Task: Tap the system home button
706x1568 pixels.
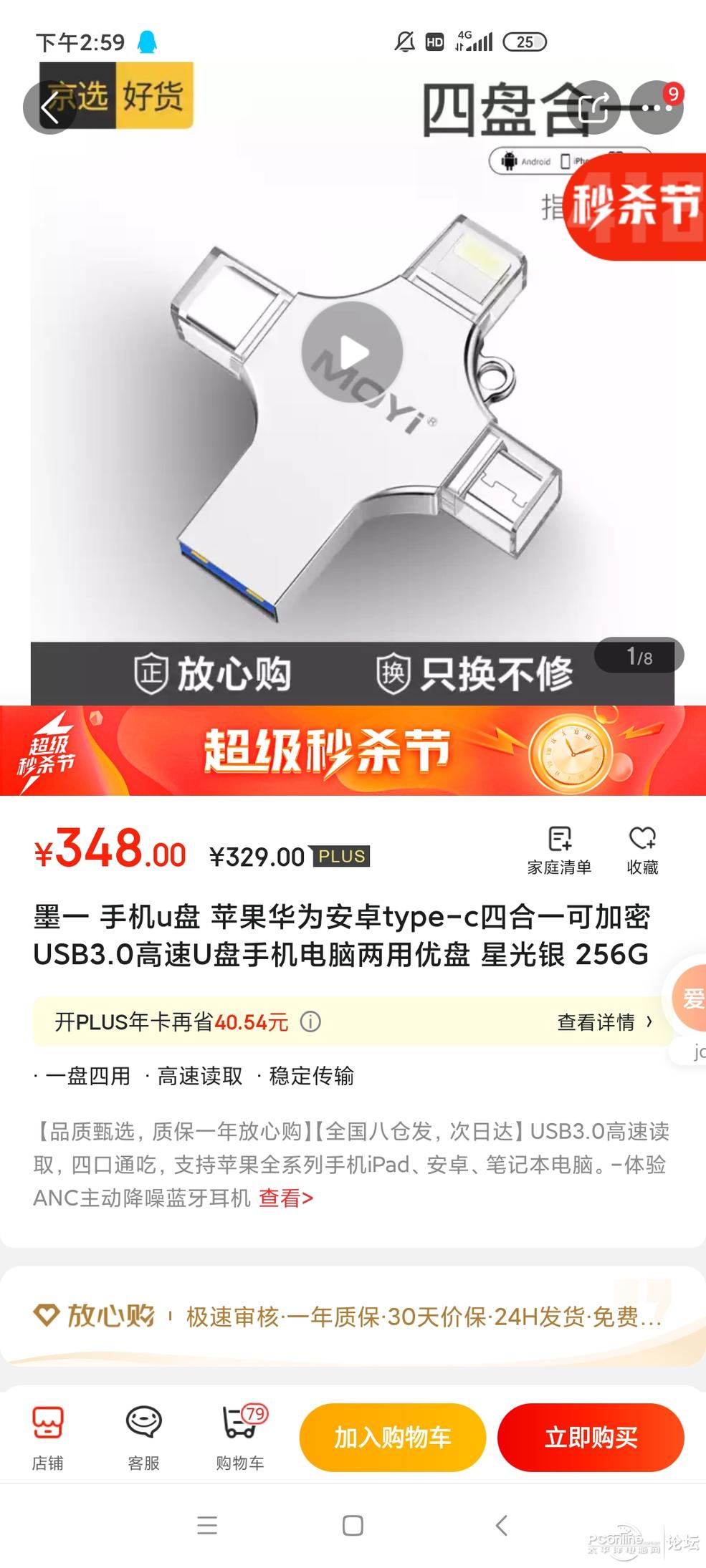Action: click(353, 1526)
